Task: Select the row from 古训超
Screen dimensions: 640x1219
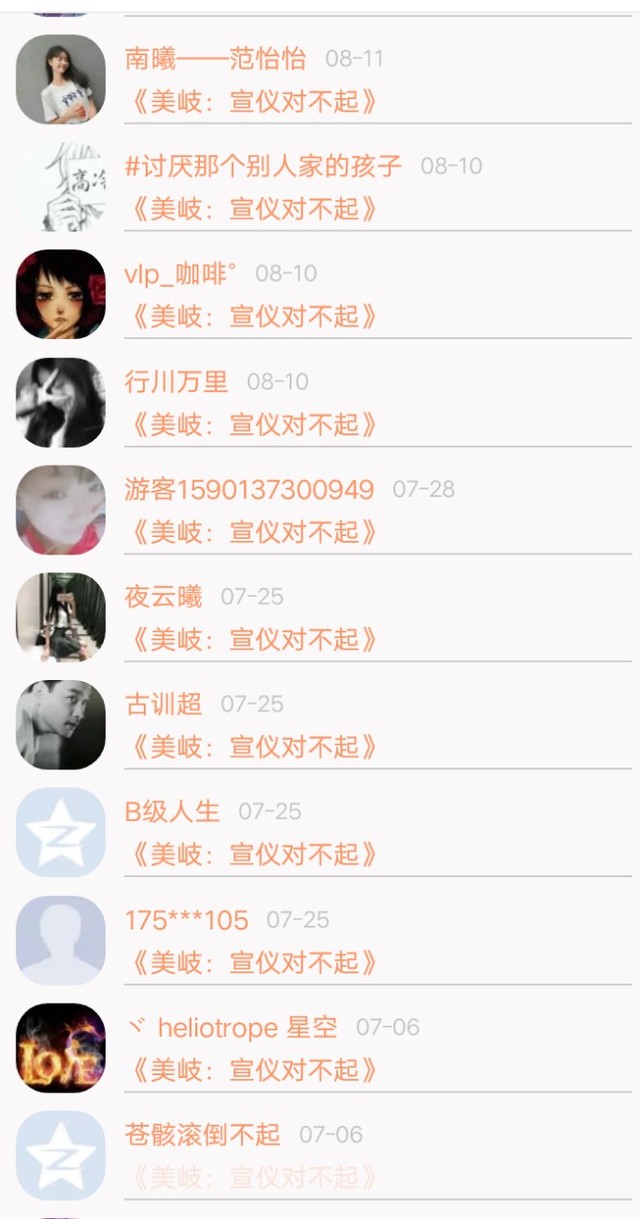Action: pos(320,725)
